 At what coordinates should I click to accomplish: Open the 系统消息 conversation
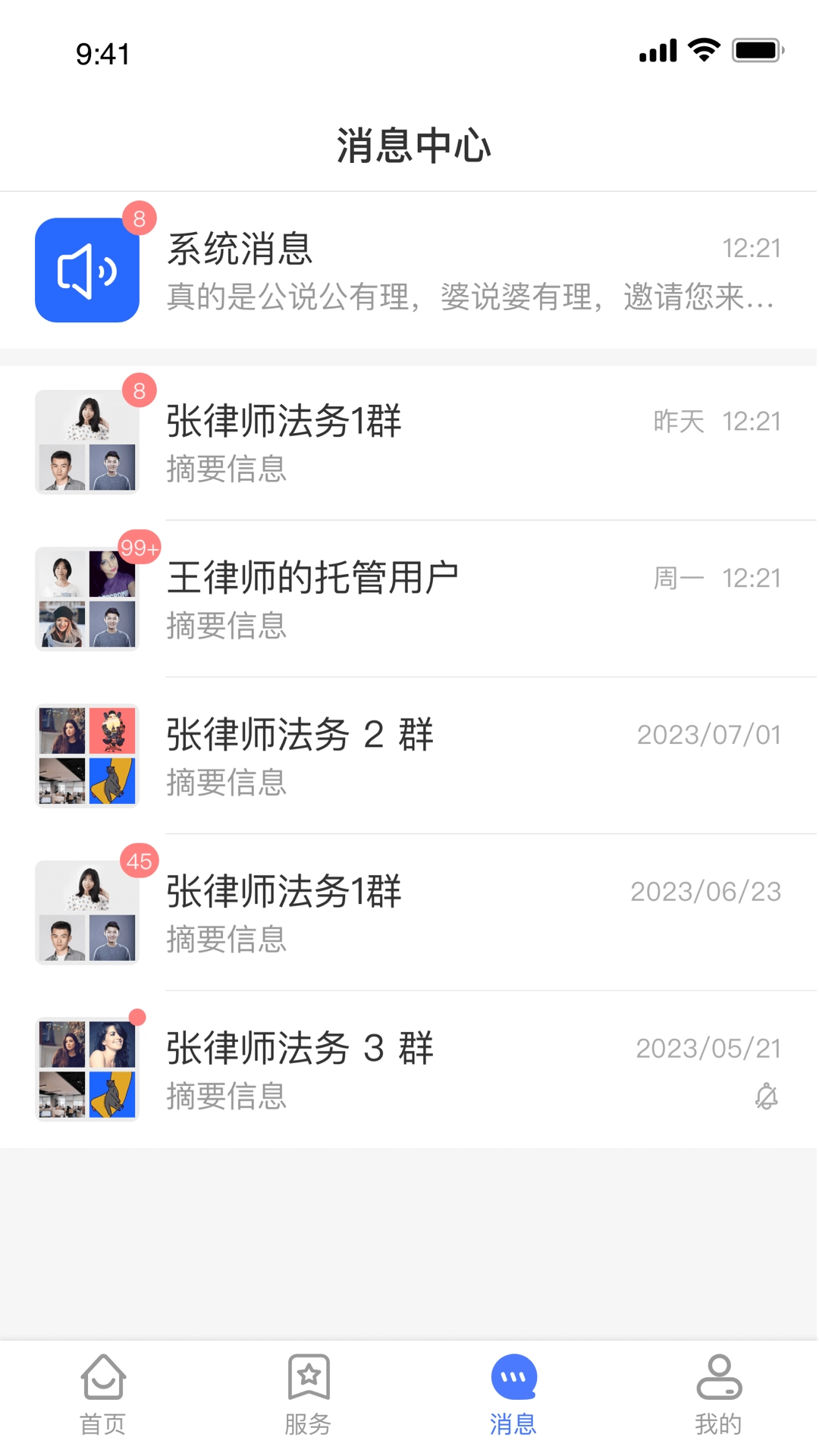(409, 271)
